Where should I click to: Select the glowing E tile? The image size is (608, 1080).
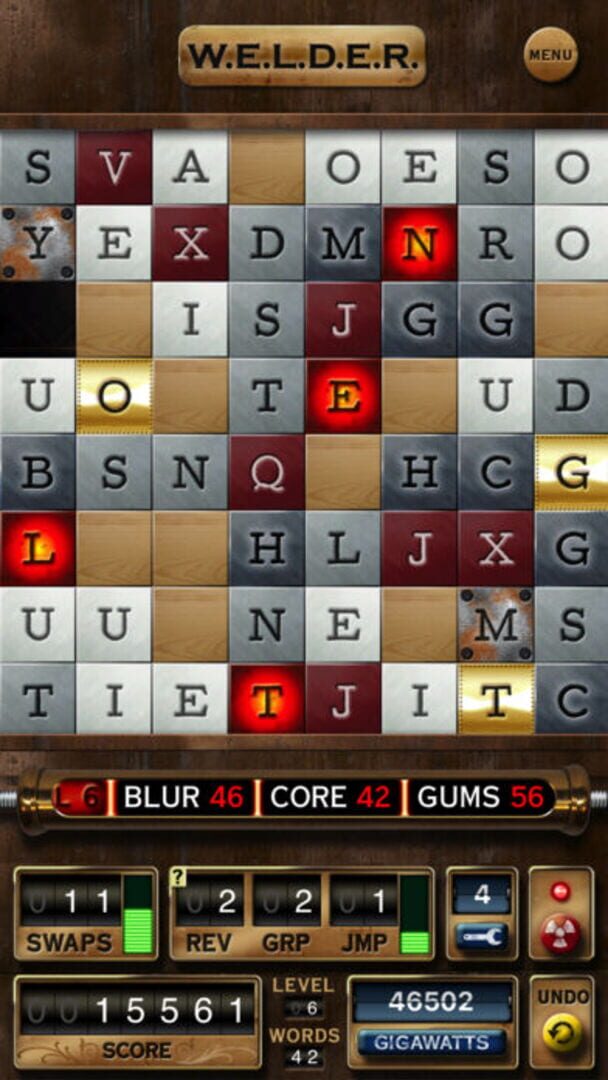point(343,396)
